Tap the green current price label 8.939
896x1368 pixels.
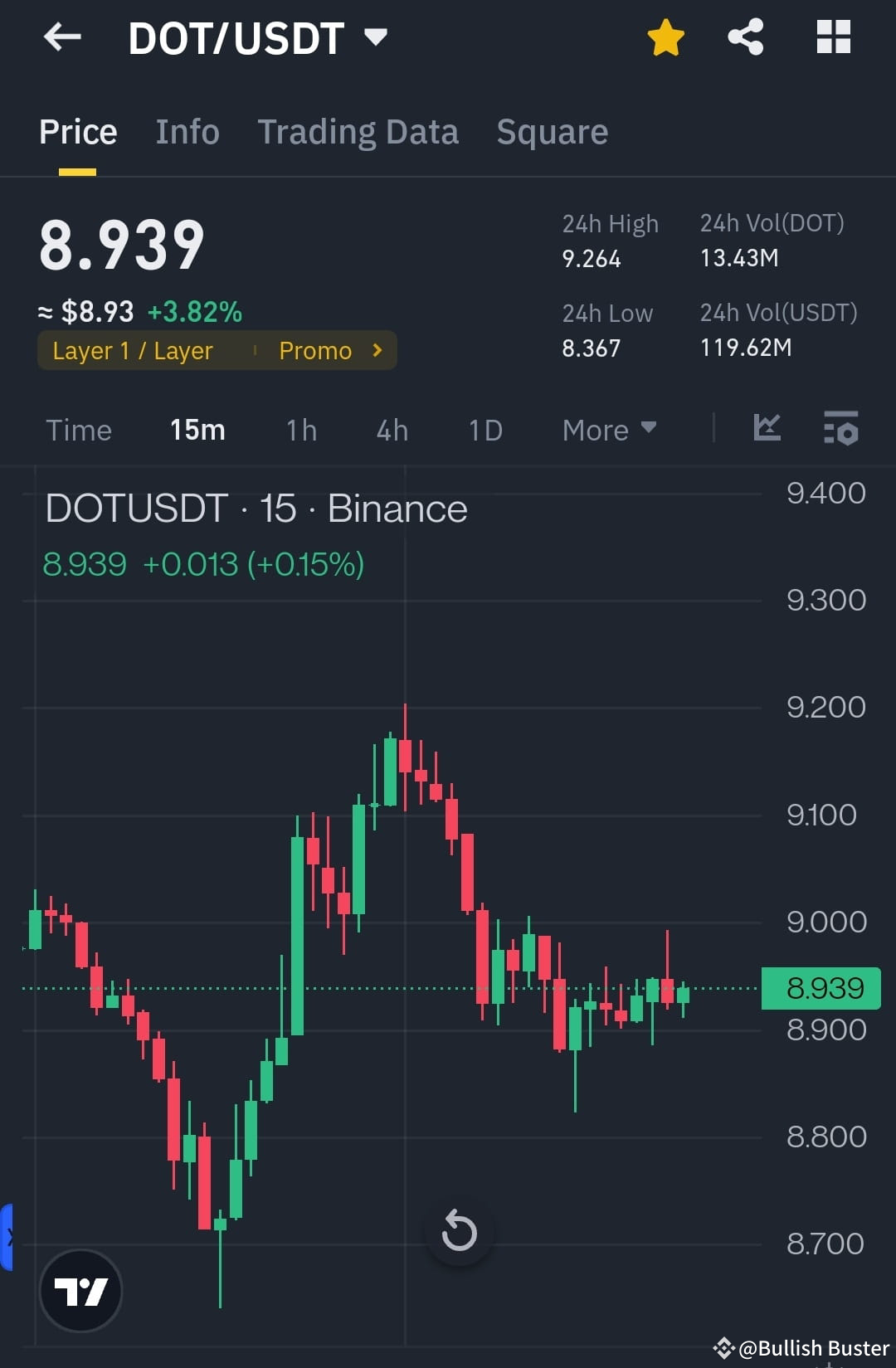tap(823, 987)
